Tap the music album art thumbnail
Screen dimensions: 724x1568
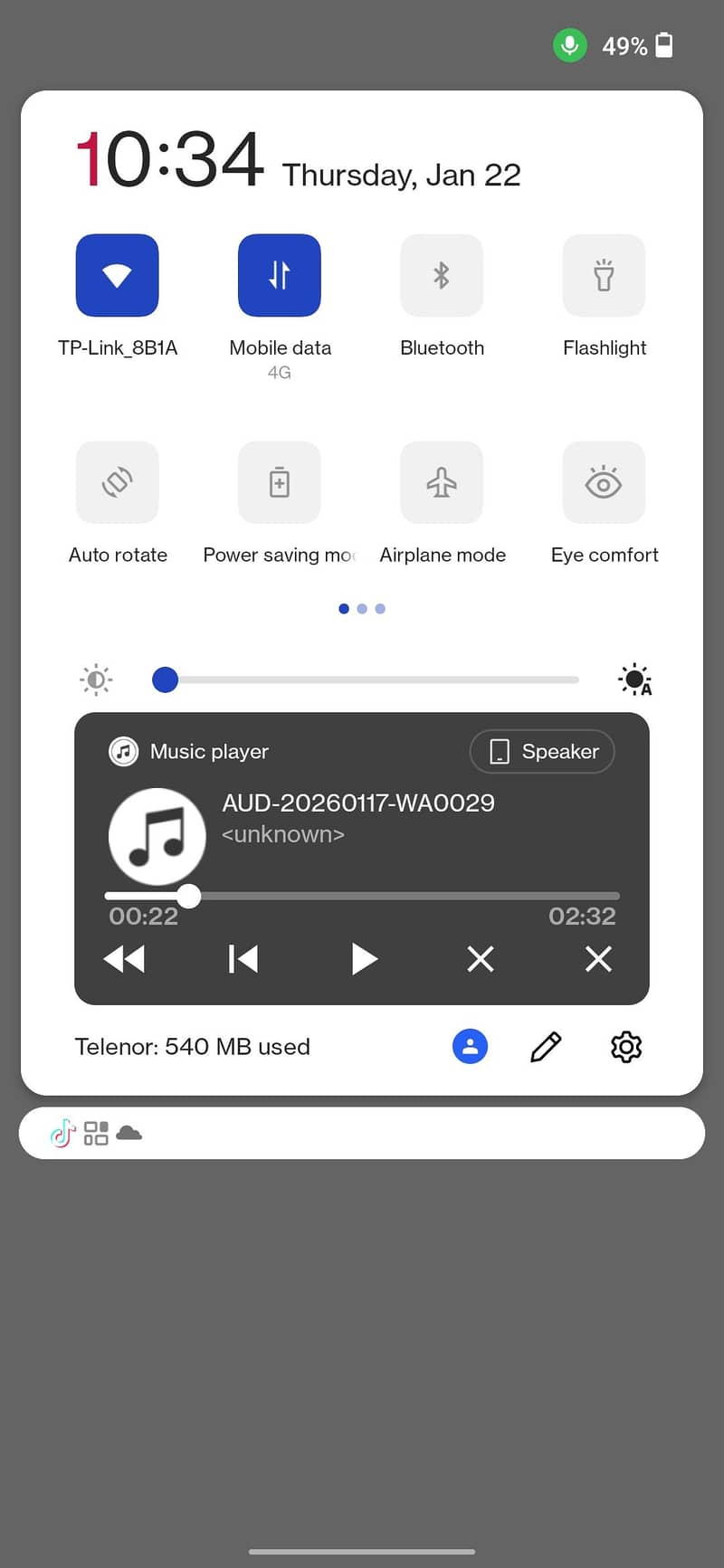(157, 837)
